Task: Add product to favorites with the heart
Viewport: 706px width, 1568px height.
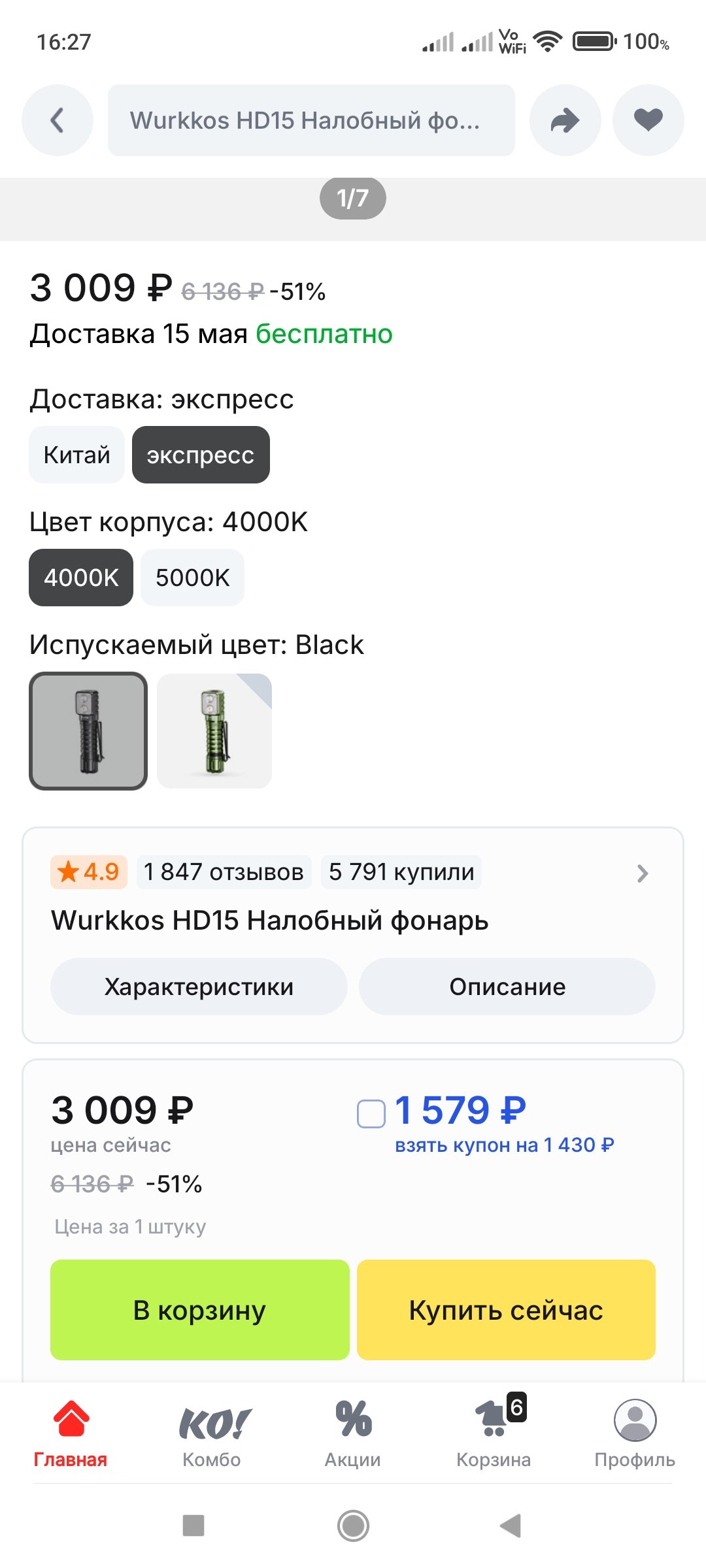Action: point(648,120)
